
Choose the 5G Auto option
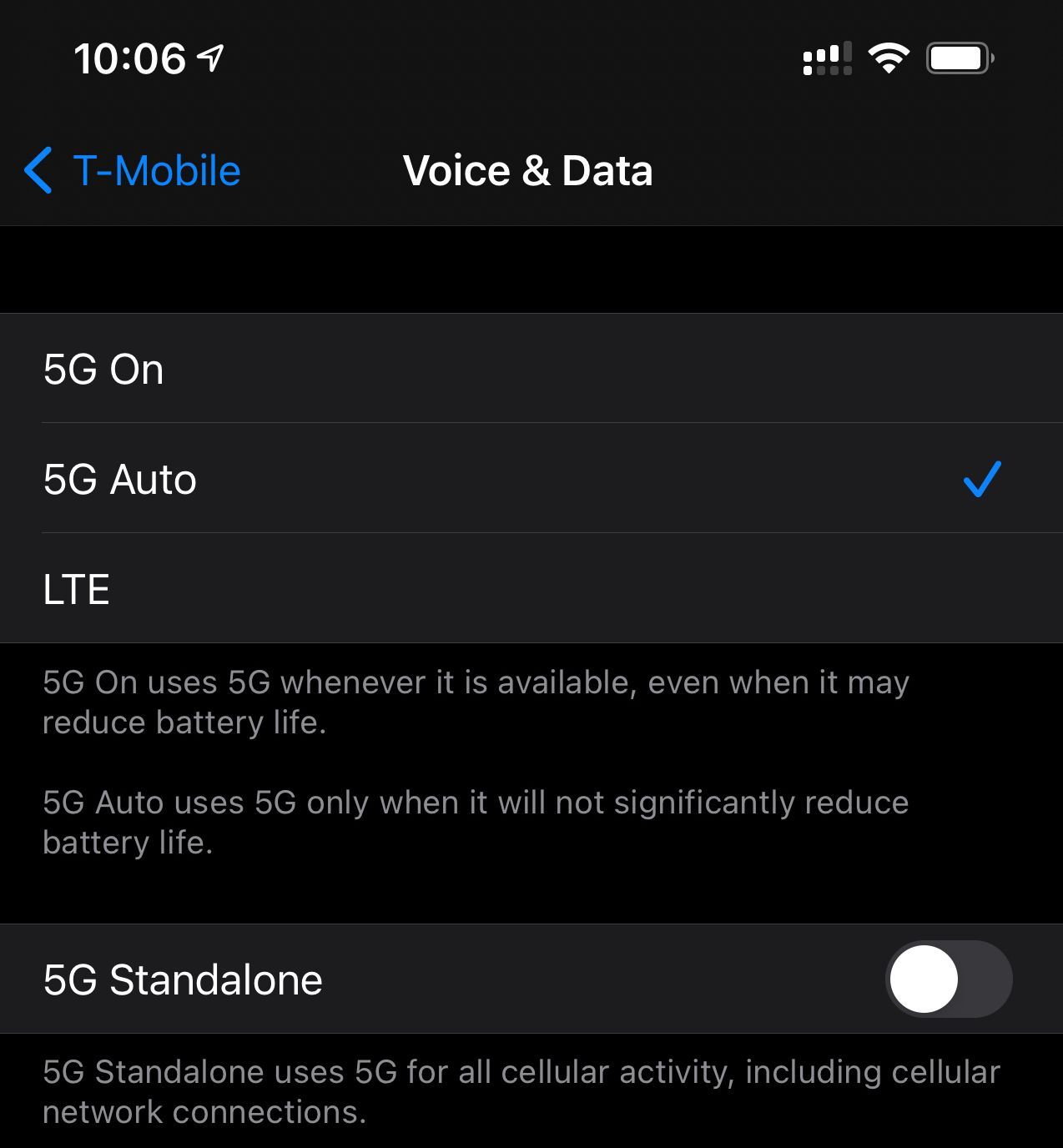pos(531,478)
